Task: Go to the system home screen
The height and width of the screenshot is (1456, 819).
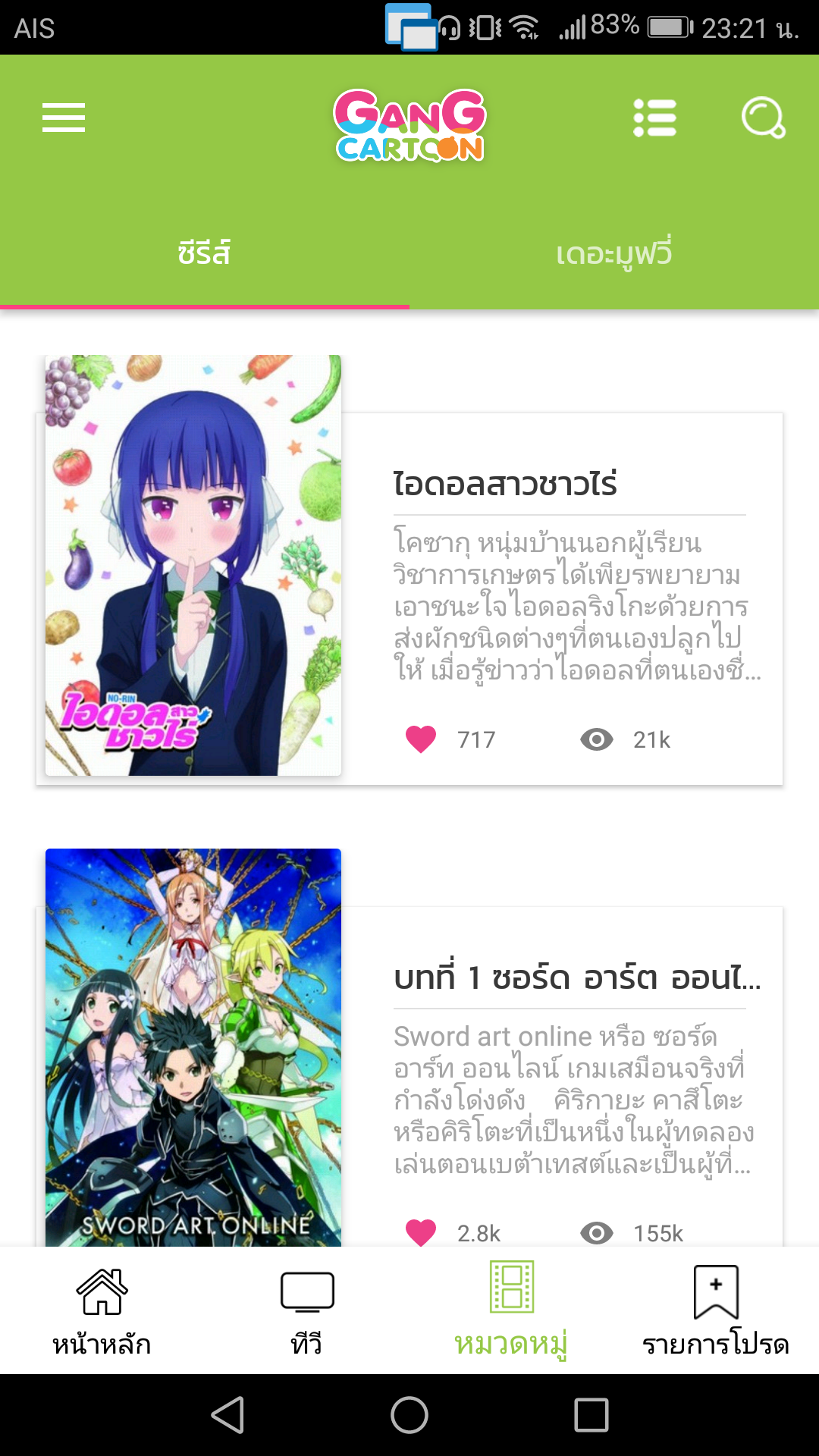Action: [409, 1415]
